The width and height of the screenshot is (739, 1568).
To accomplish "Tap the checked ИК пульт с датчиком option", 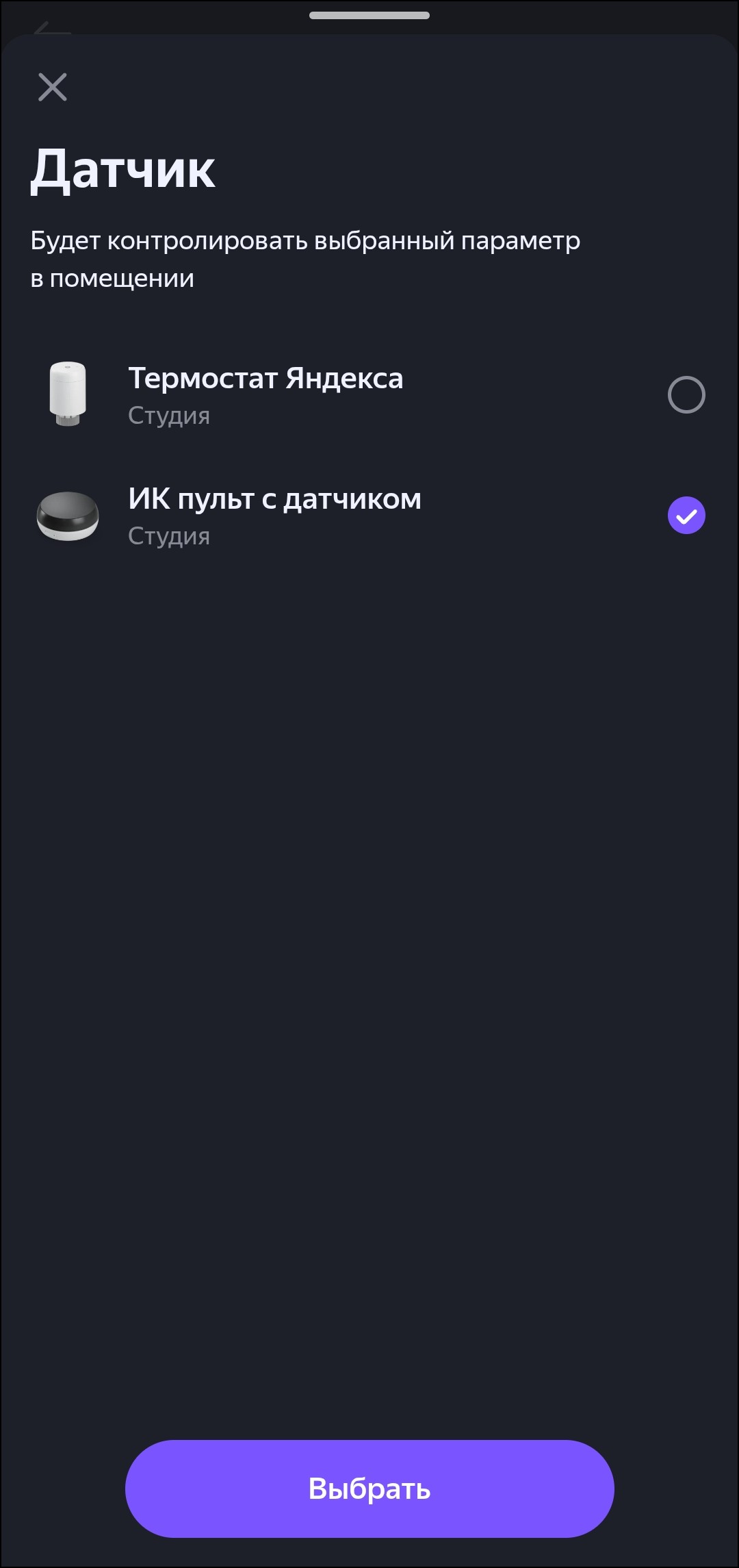I will [686, 516].
